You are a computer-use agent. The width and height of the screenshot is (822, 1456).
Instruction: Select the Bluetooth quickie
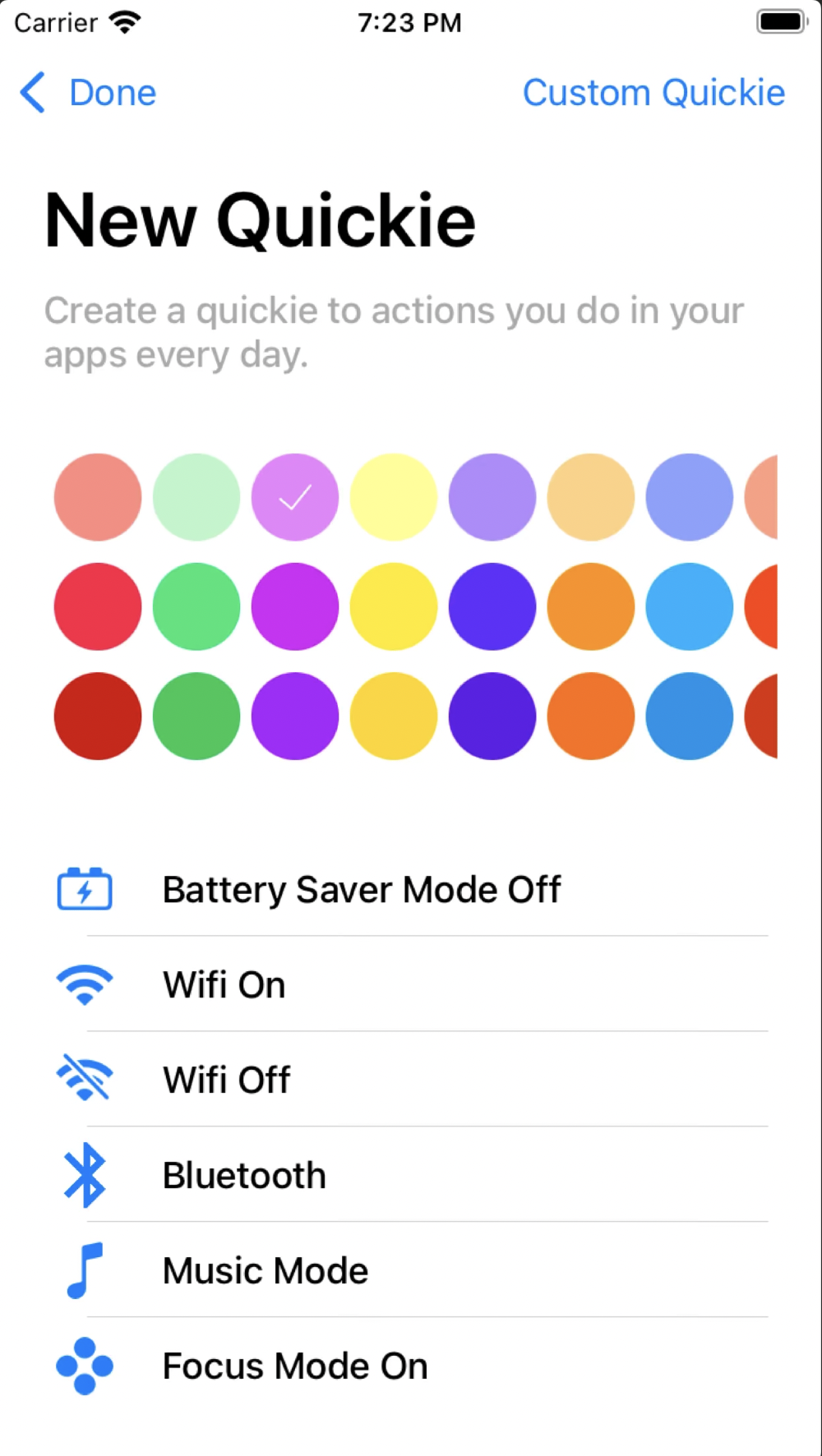click(244, 1176)
